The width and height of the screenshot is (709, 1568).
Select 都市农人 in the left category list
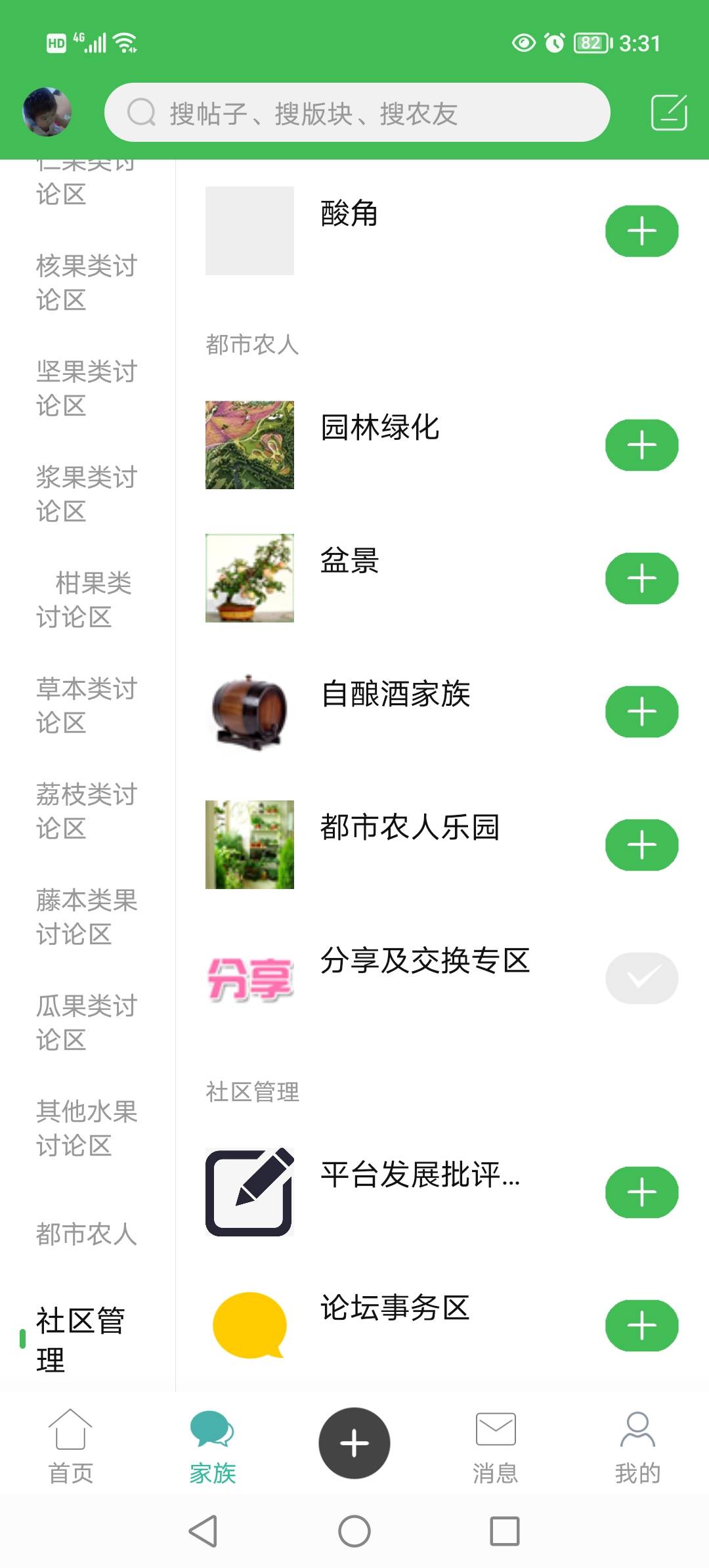87,1234
